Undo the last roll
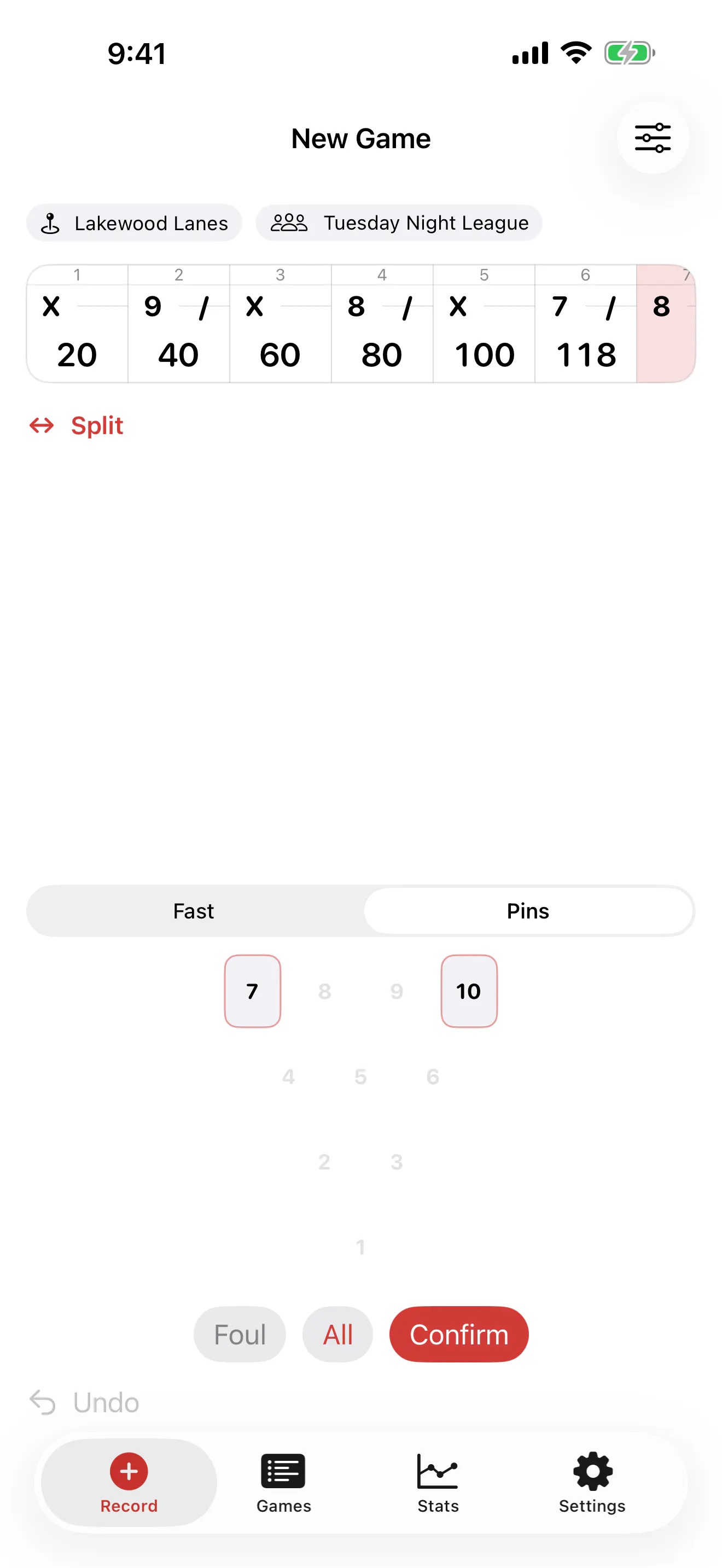 pos(85,1402)
